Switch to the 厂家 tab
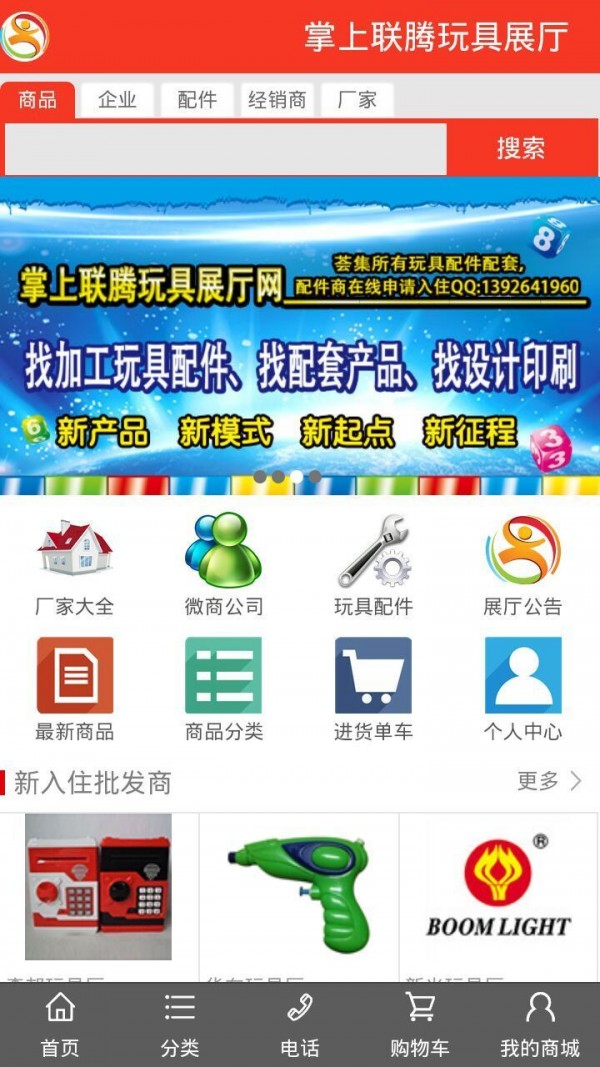 [357, 100]
